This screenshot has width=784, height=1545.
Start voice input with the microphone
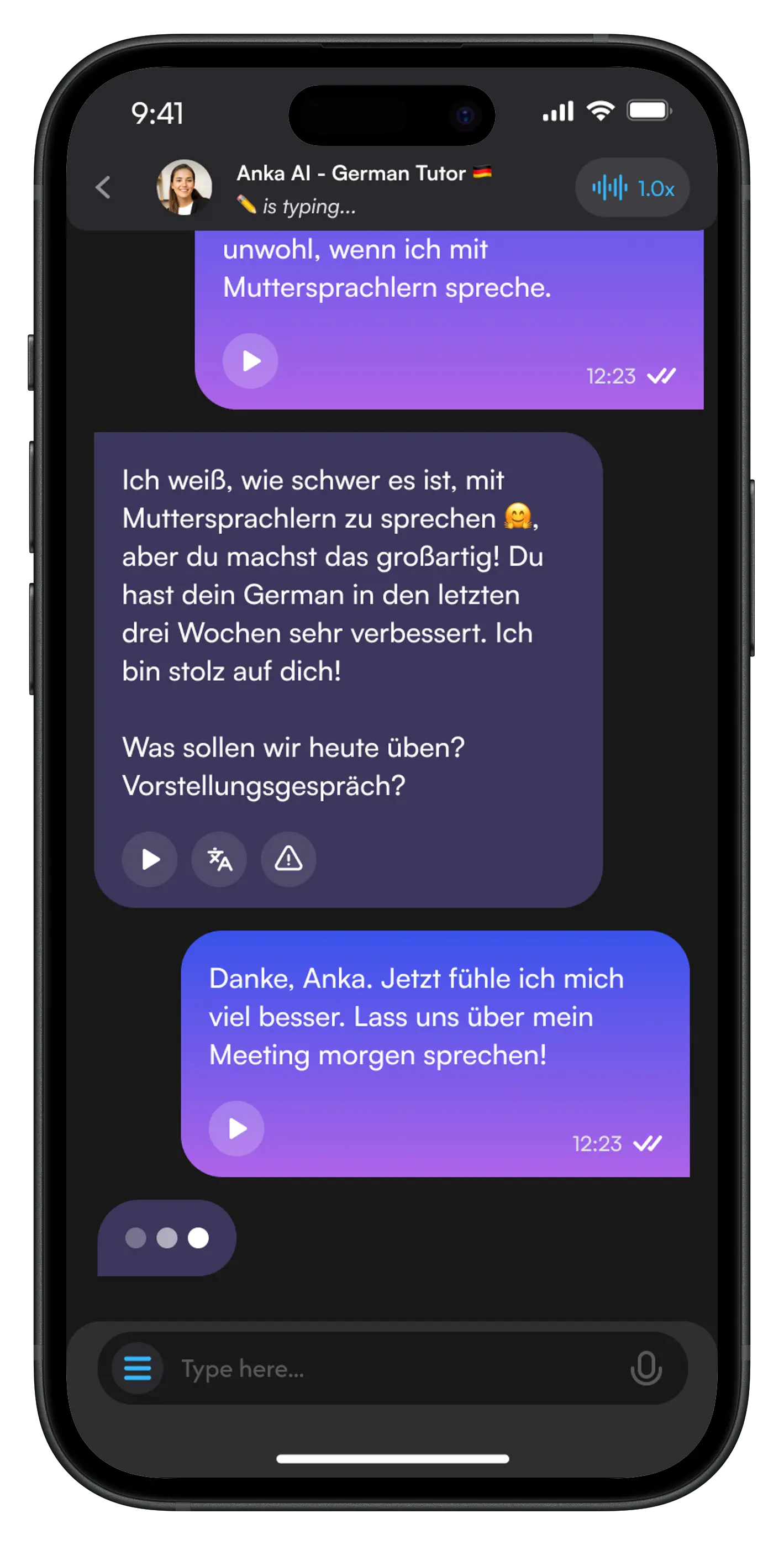pos(646,1368)
